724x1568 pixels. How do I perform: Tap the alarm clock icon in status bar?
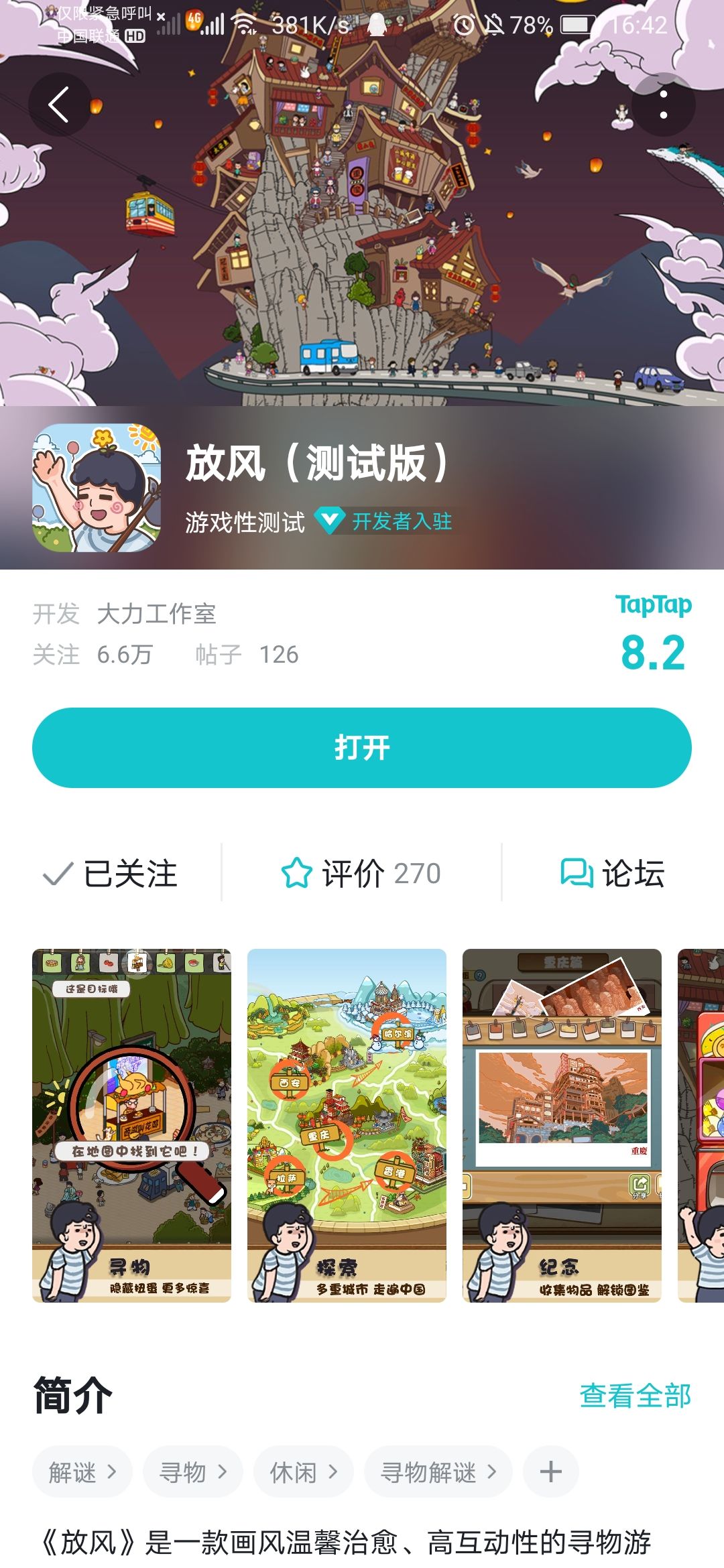tap(463, 25)
